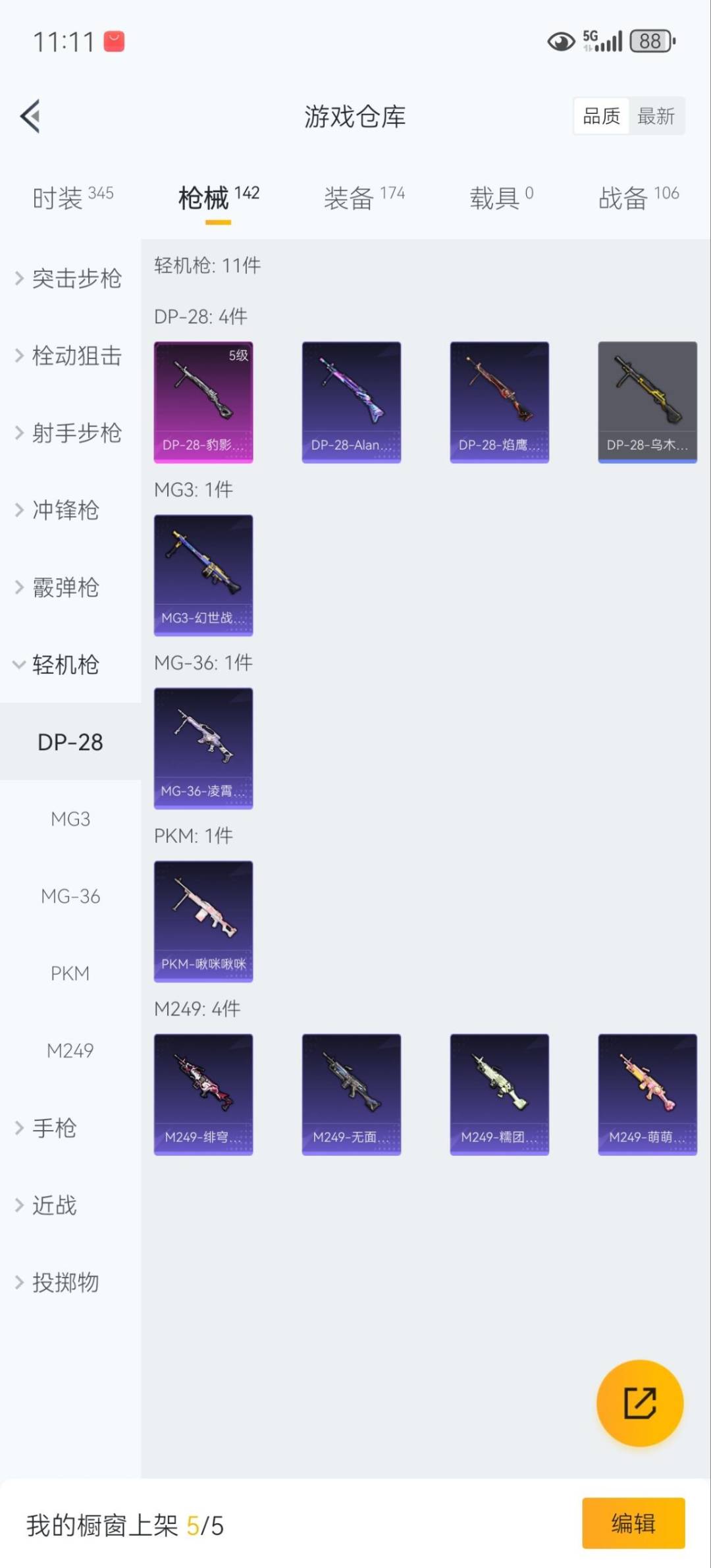The height and width of the screenshot is (1568, 711).
Task: Select the M249-萌萌 skin thumbnail
Action: (646, 1093)
